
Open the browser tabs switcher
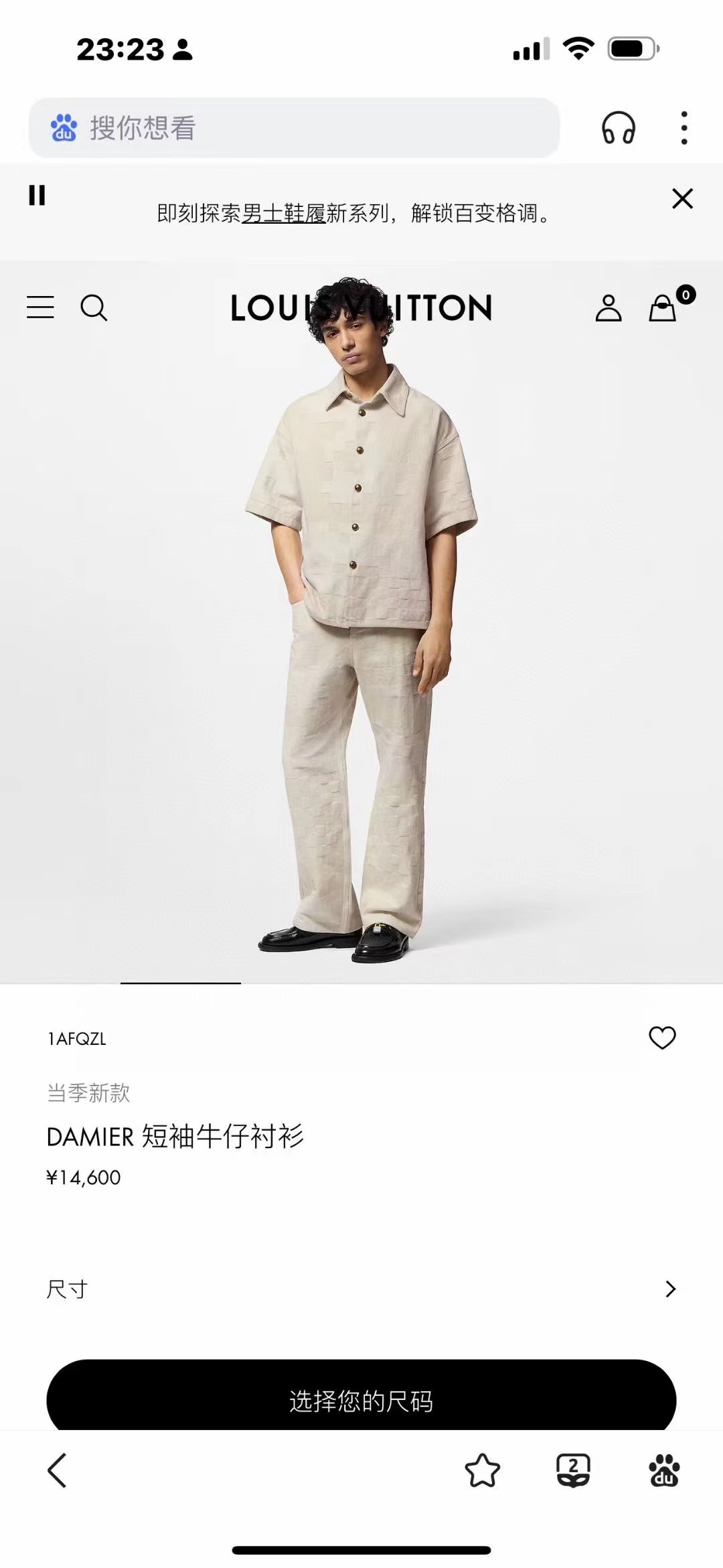pyautogui.click(x=573, y=1471)
